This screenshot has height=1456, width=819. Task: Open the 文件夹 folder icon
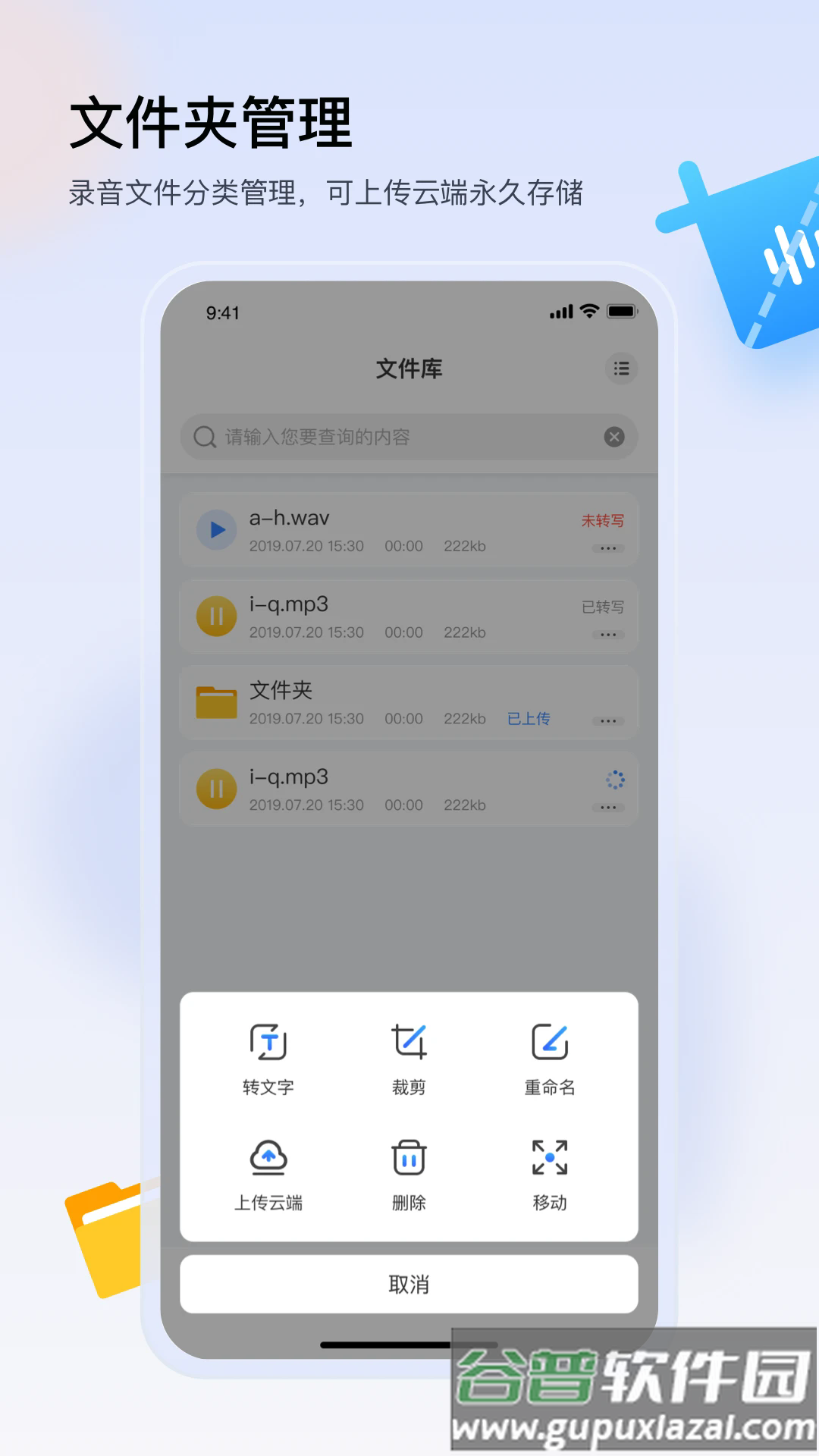point(216,701)
